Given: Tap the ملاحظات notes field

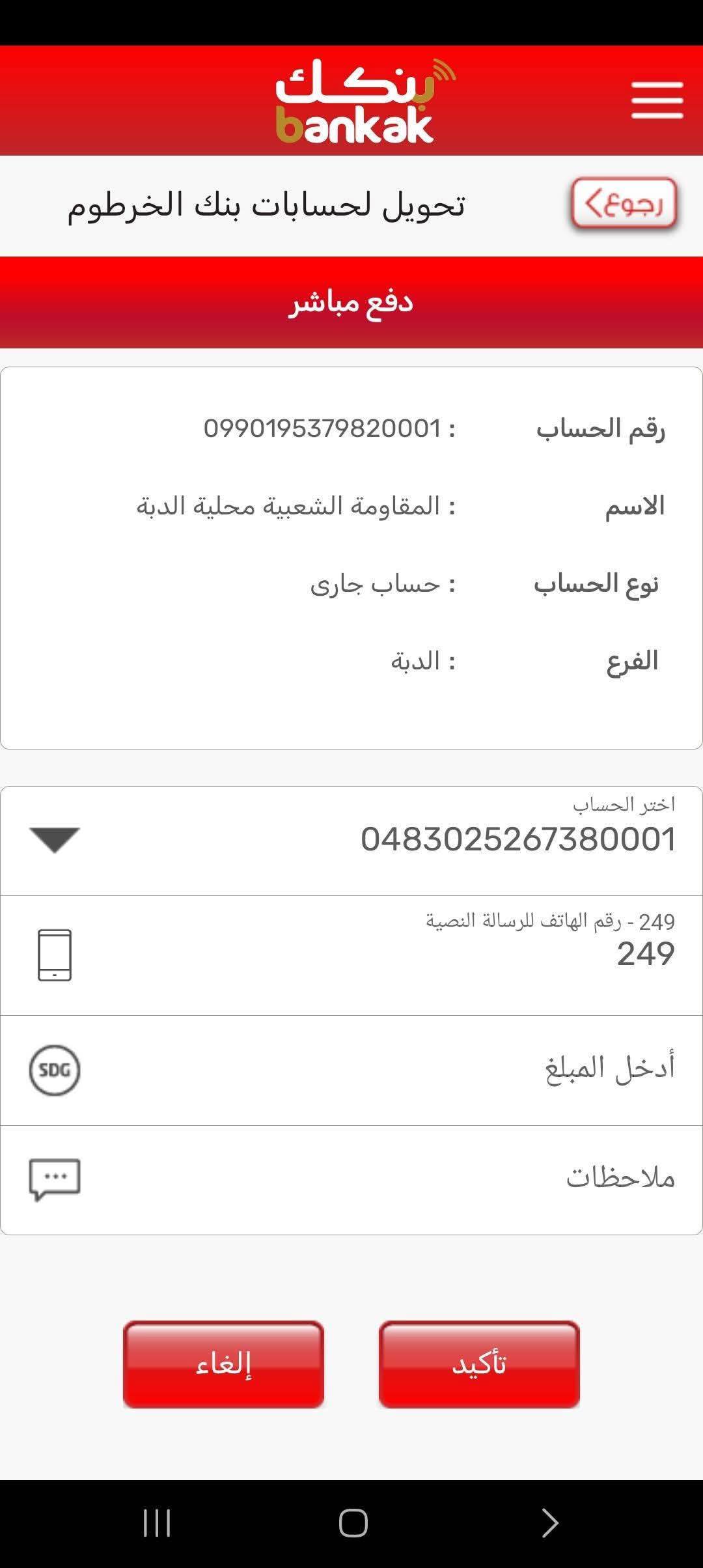Looking at the screenshot, I should point(391,1179).
